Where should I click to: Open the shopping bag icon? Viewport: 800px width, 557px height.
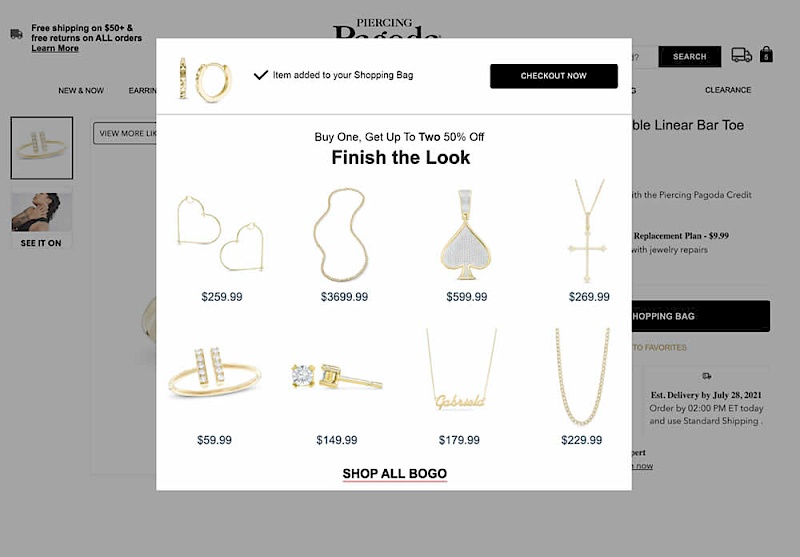tap(766, 54)
